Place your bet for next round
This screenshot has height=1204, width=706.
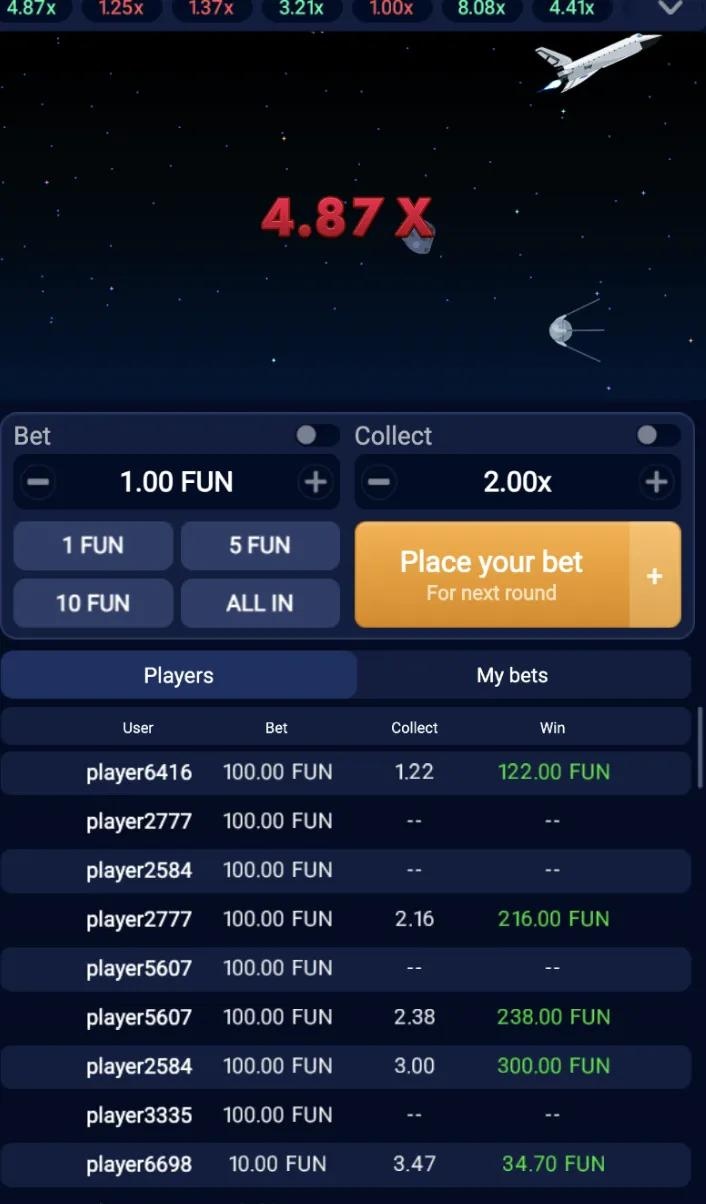coord(491,575)
